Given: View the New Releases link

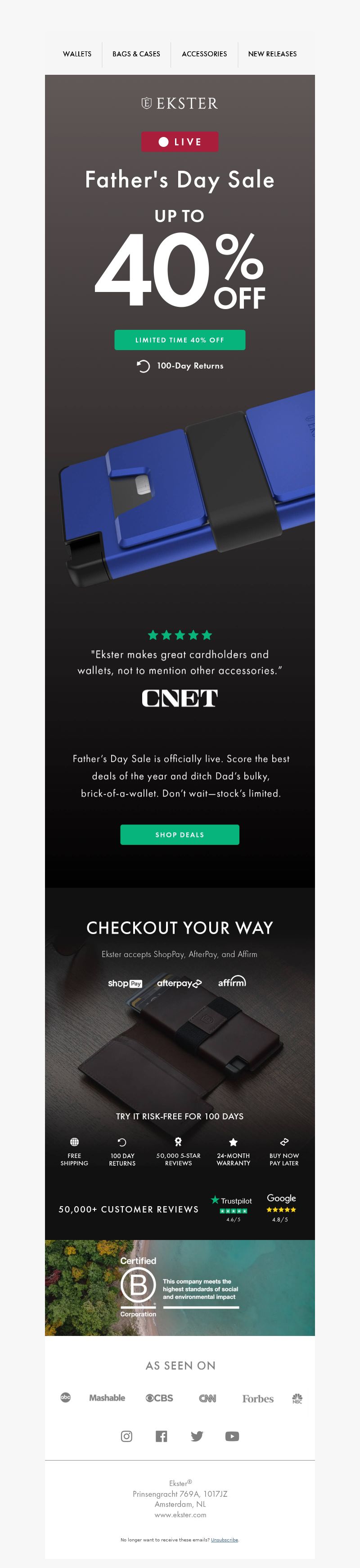Looking at the screenshot, I should (272, 54).
